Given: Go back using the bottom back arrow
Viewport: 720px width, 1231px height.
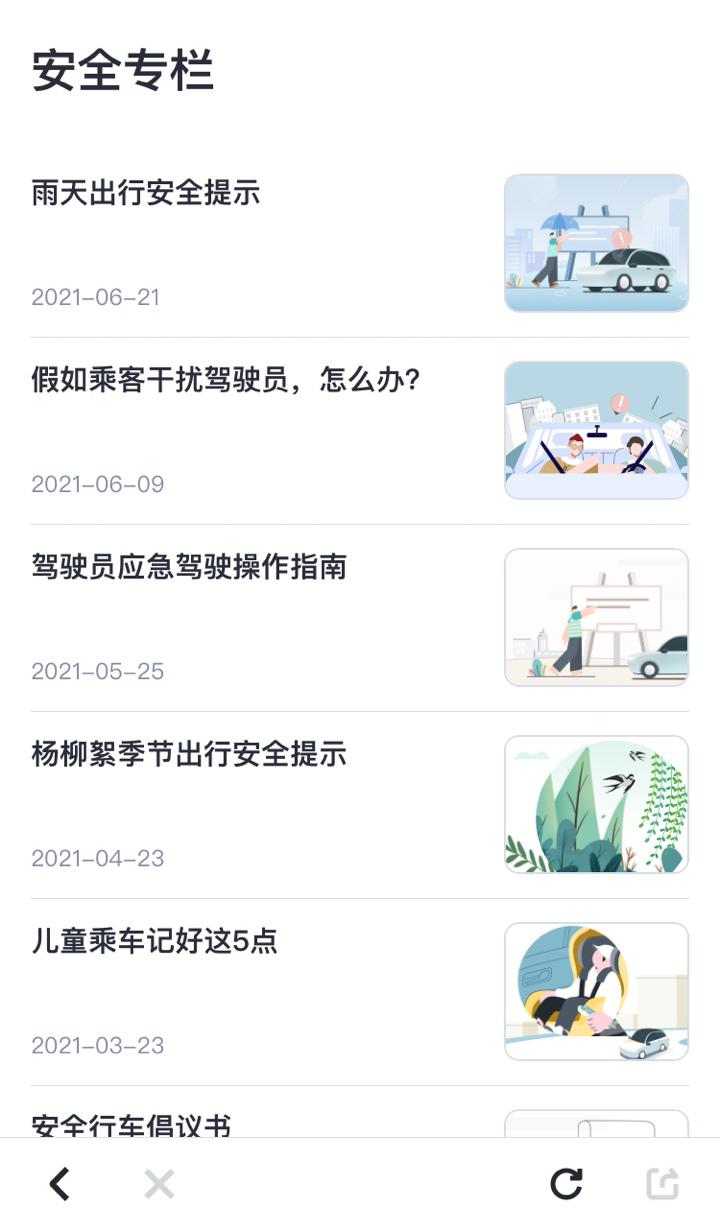Looking at the screenshot, I should [60, 1184].
